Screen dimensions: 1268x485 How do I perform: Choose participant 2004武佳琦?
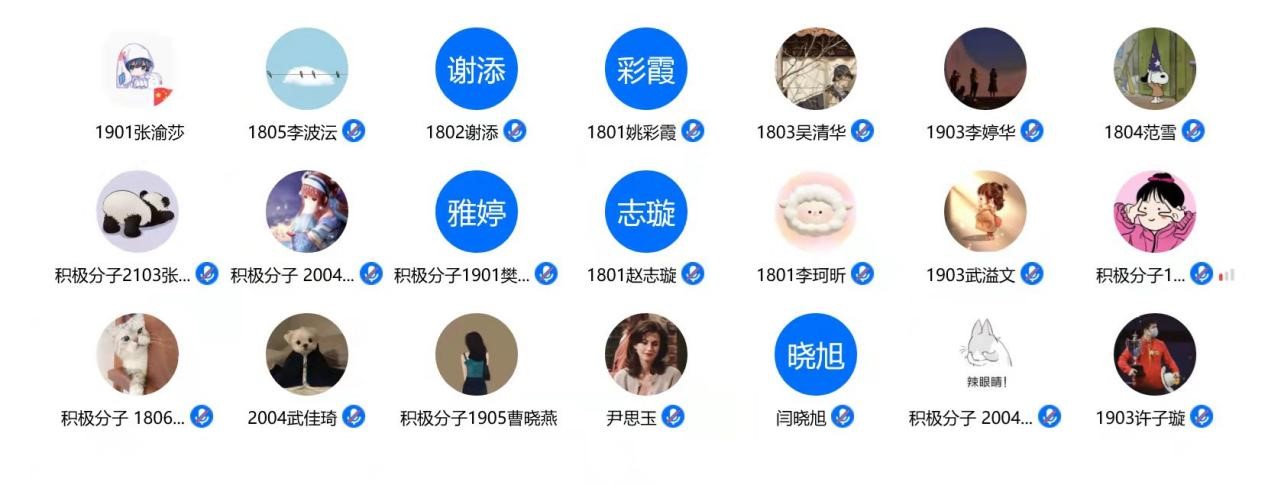307,355
